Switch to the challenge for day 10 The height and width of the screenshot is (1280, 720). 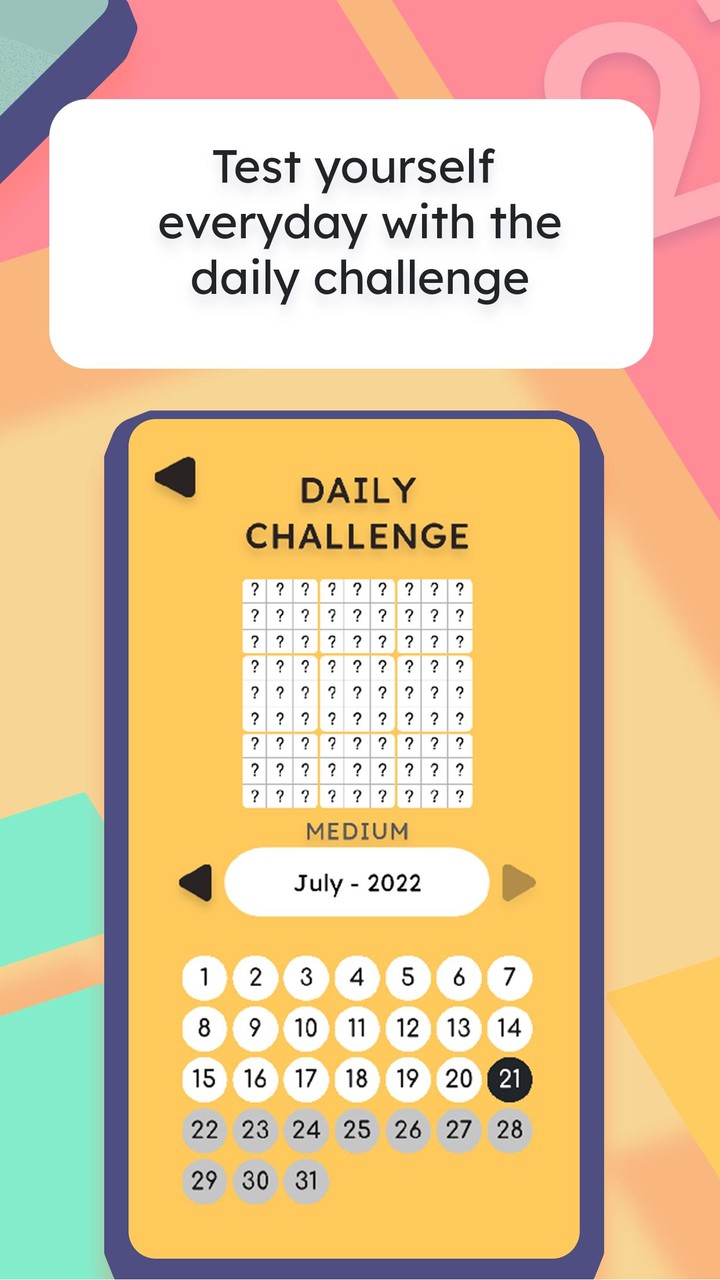[x=306, y=1028]
